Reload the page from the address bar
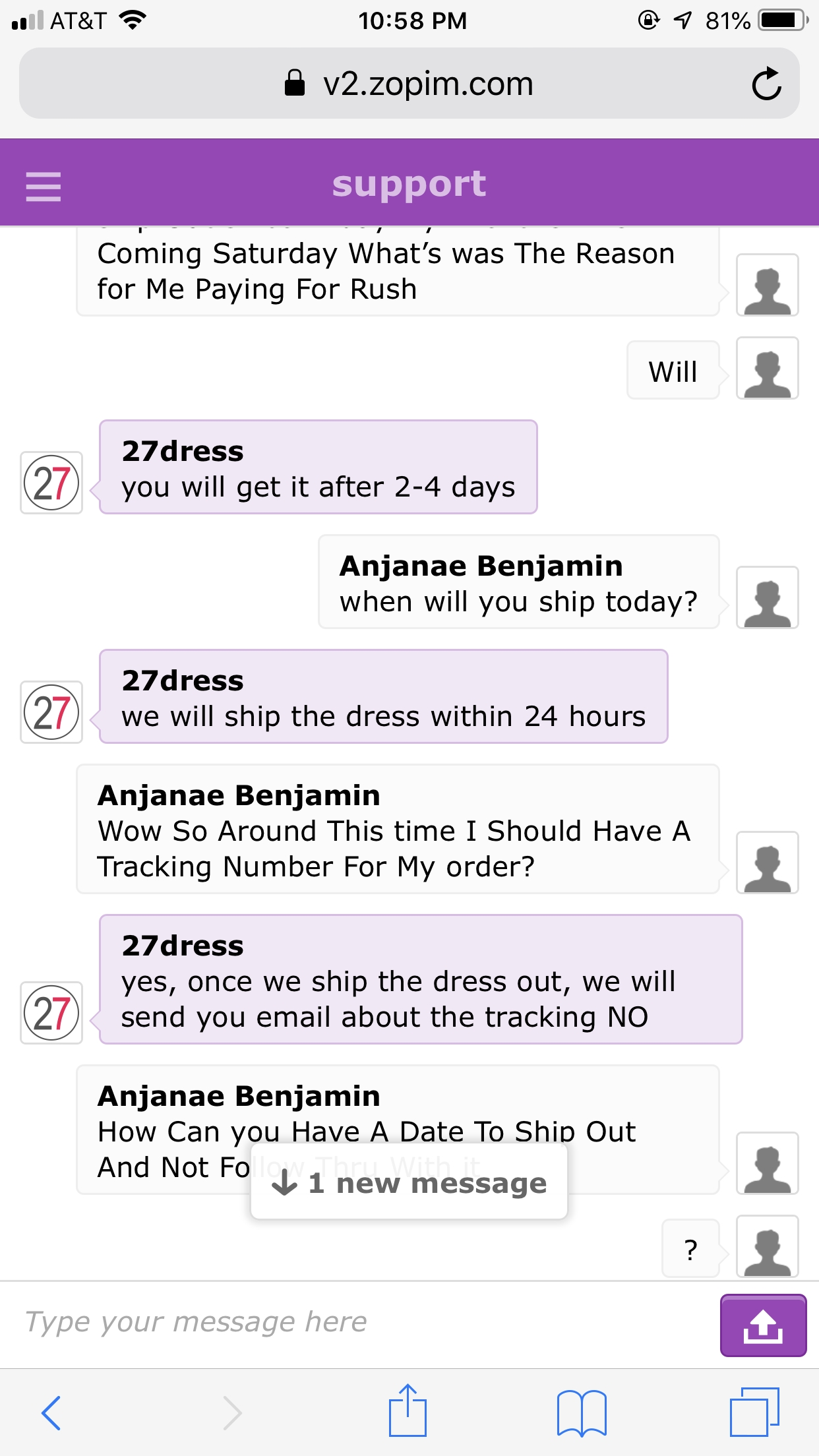The width and height of the screenshot is (819, 1456). tap(766, 84)
